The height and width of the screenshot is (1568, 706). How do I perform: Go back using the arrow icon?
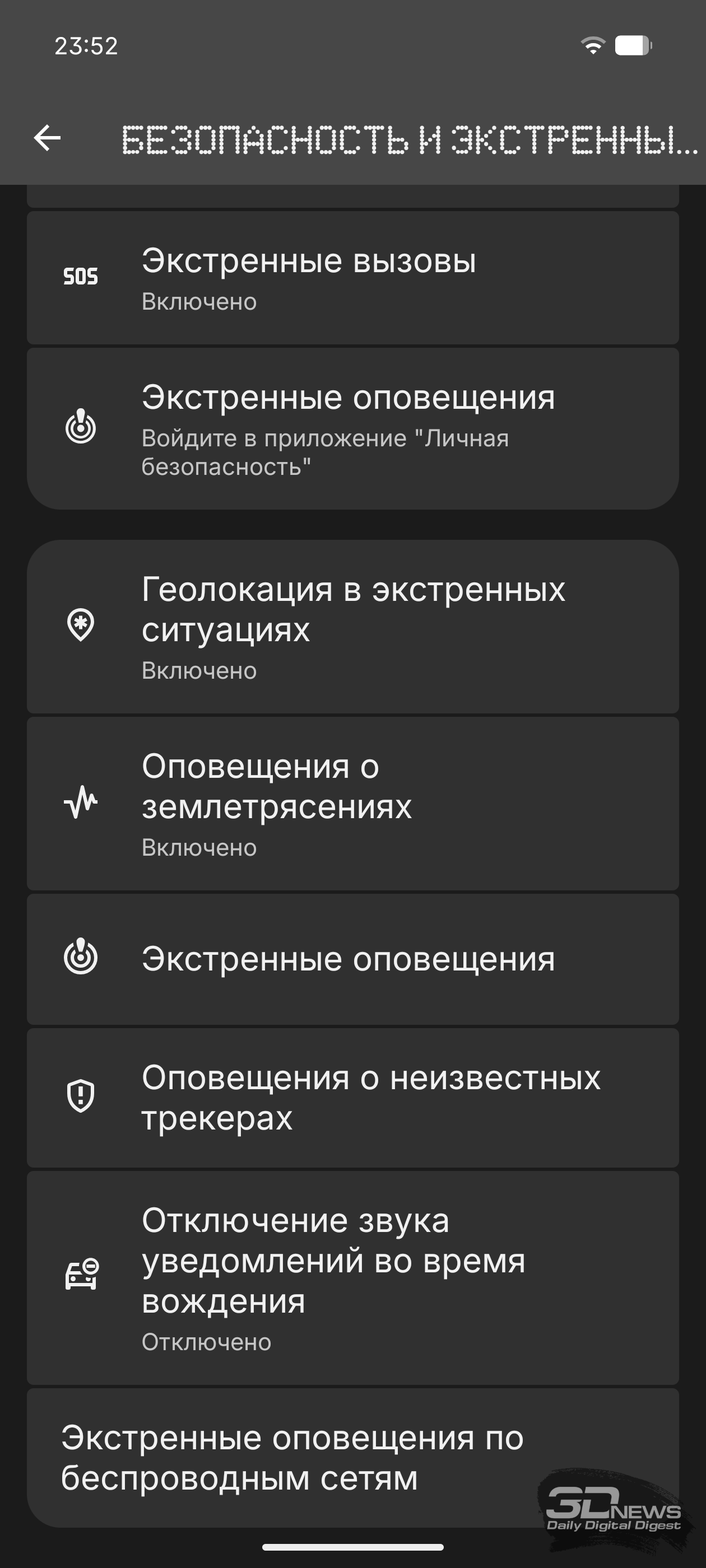coord(48,138)
